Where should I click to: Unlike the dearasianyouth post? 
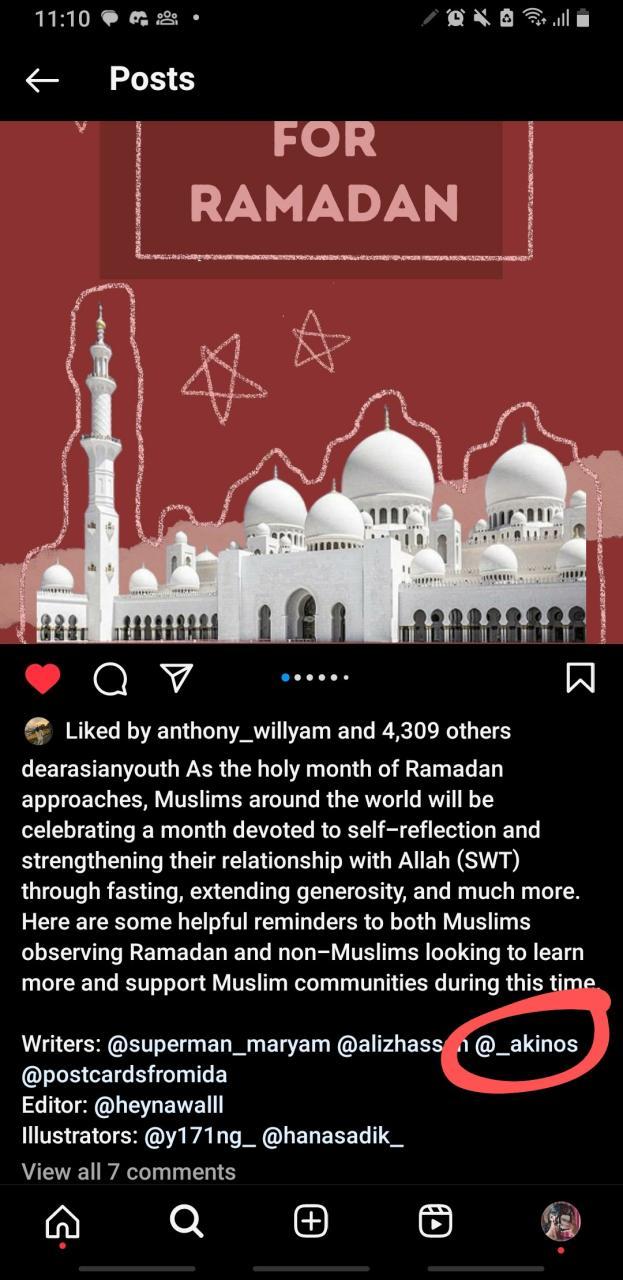(42, 679)
